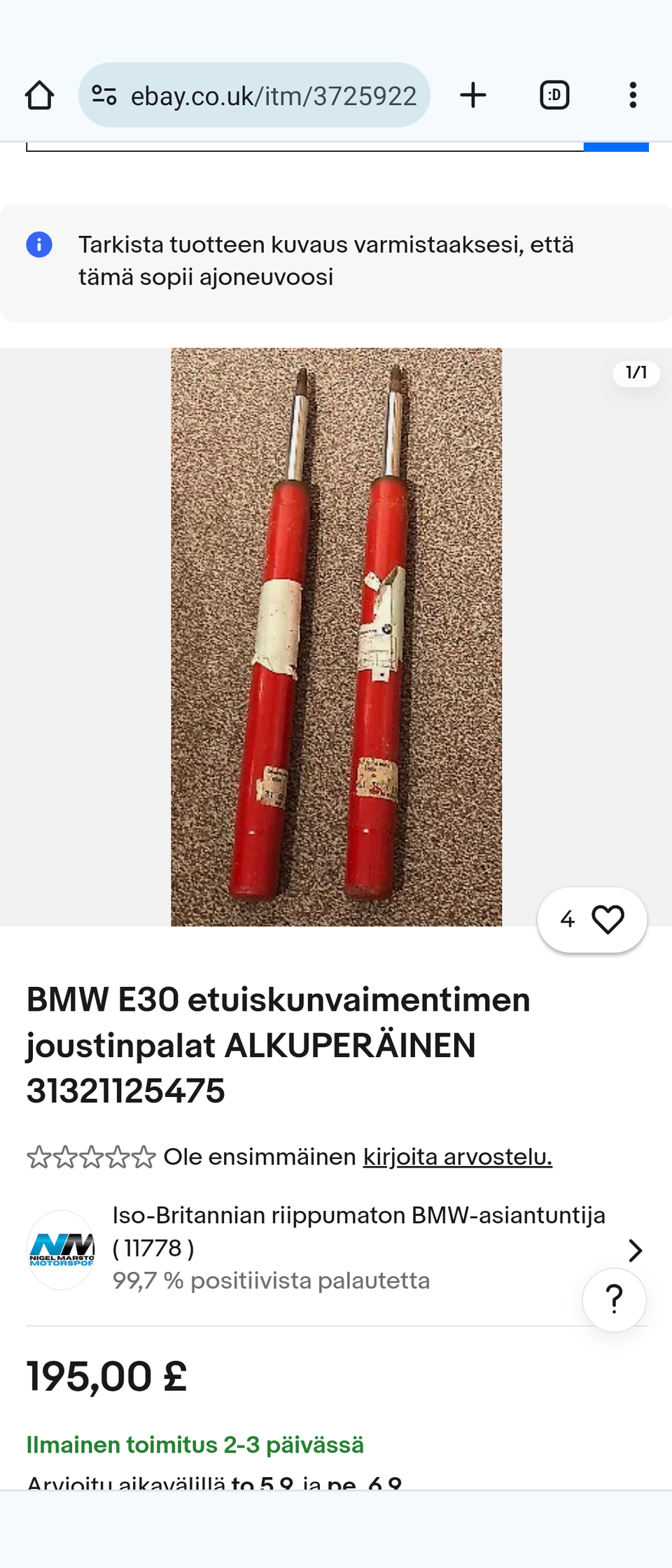The image size is (672, 1568).
Task: Open the shock absorber product photo
Action: (336, 637)
